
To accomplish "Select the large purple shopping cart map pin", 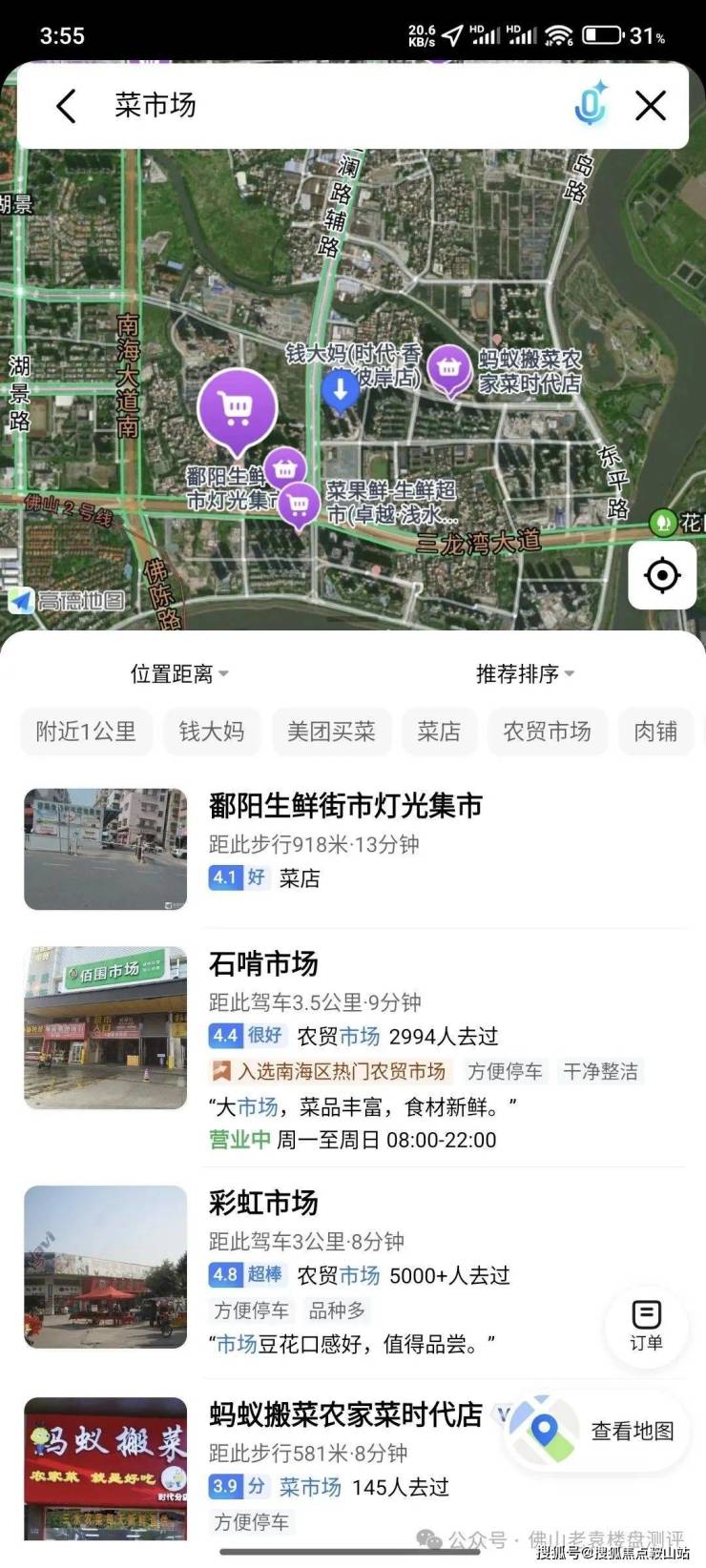I will tap(237, 408).
